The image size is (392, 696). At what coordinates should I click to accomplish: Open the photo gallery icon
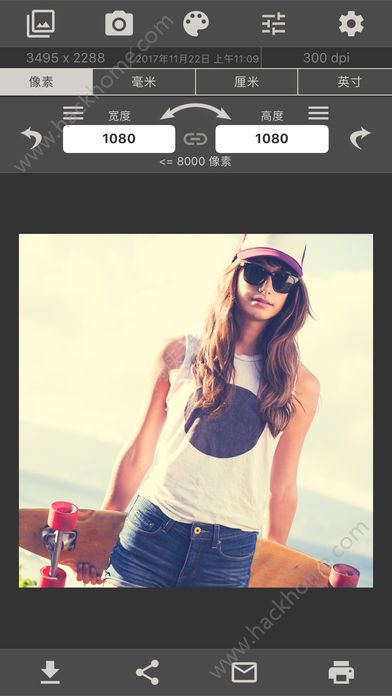(41, 24)
